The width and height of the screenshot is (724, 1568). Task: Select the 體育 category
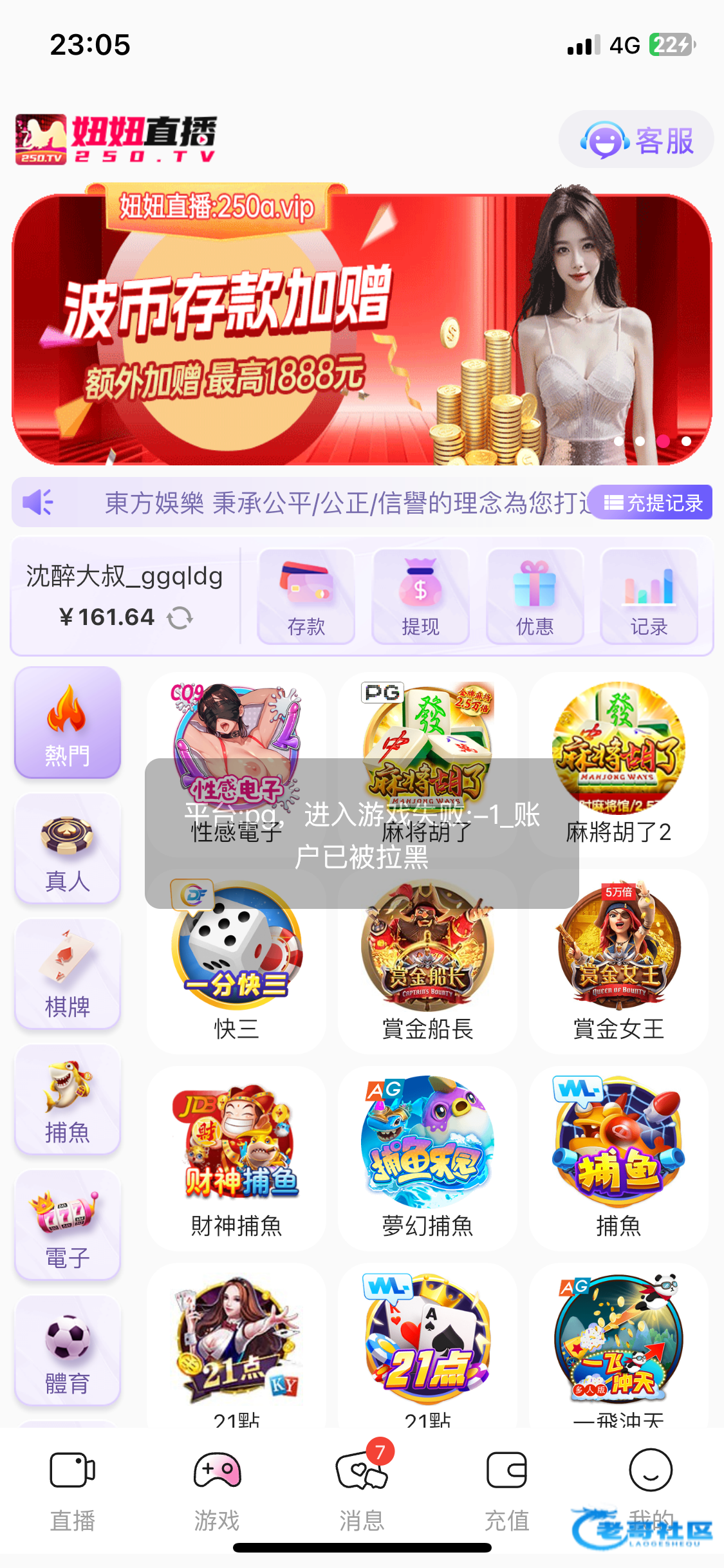(68, 1350)
